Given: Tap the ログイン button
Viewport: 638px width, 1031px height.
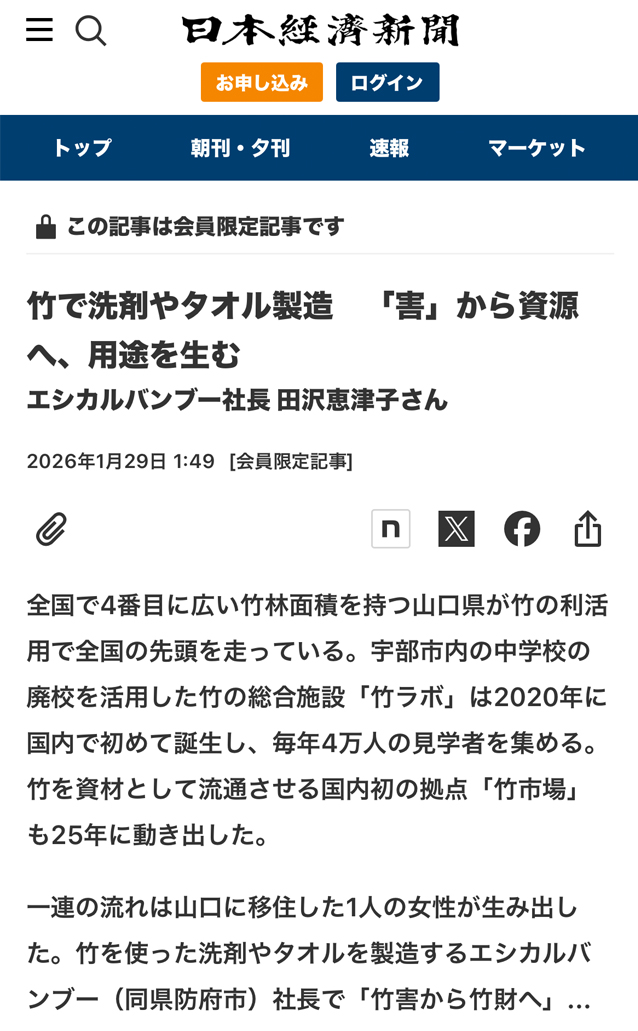Looking at the screenshot, I should pos(387,82).
